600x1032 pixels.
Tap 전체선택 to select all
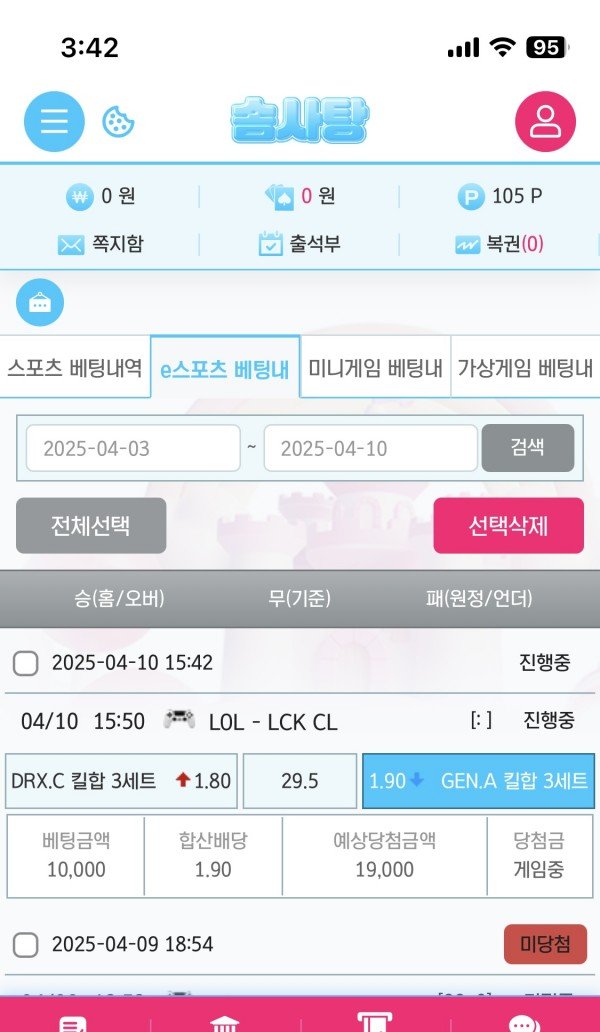(91, 526)
